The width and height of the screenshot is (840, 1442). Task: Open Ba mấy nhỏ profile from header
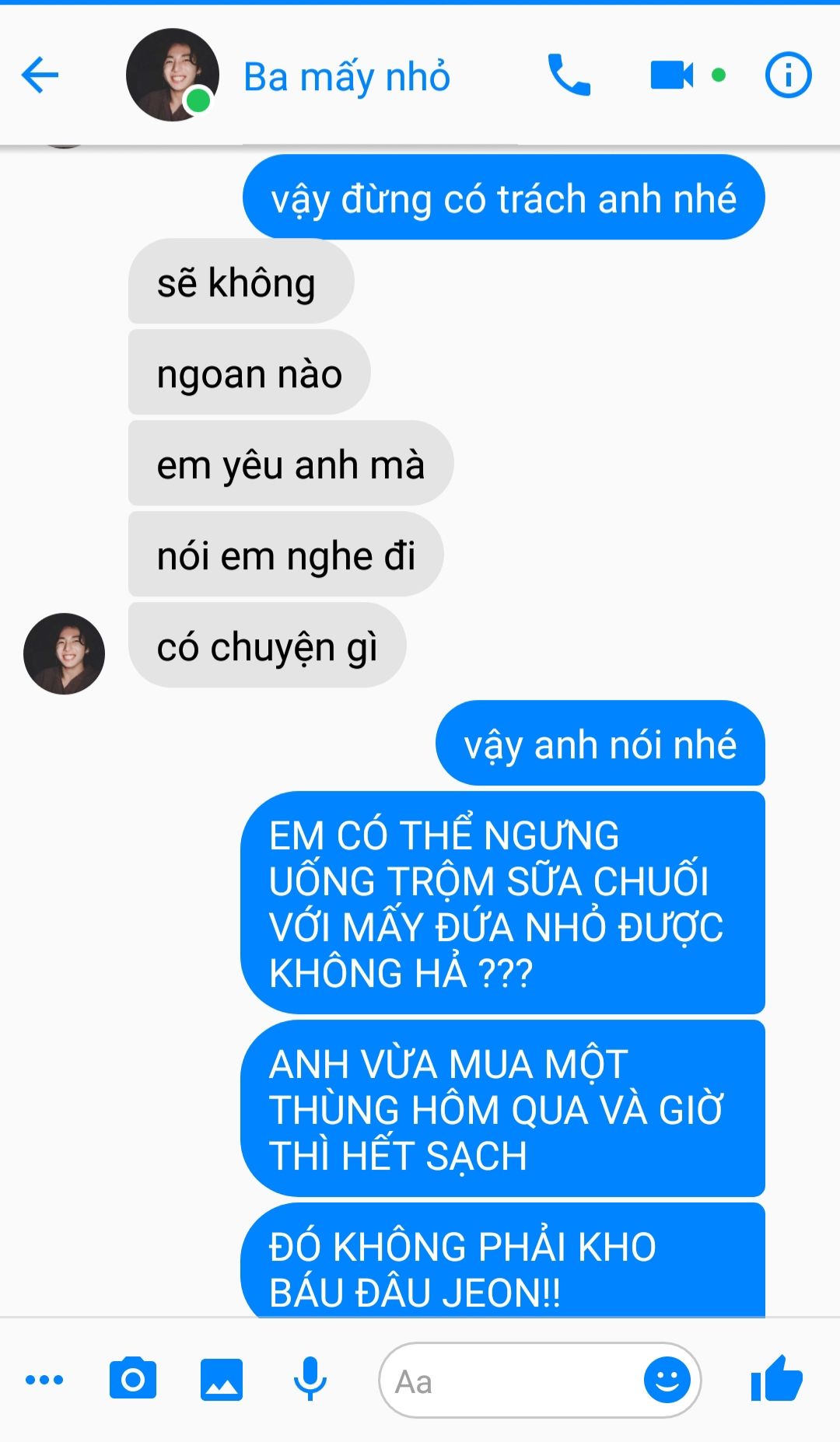pos(346,77)
